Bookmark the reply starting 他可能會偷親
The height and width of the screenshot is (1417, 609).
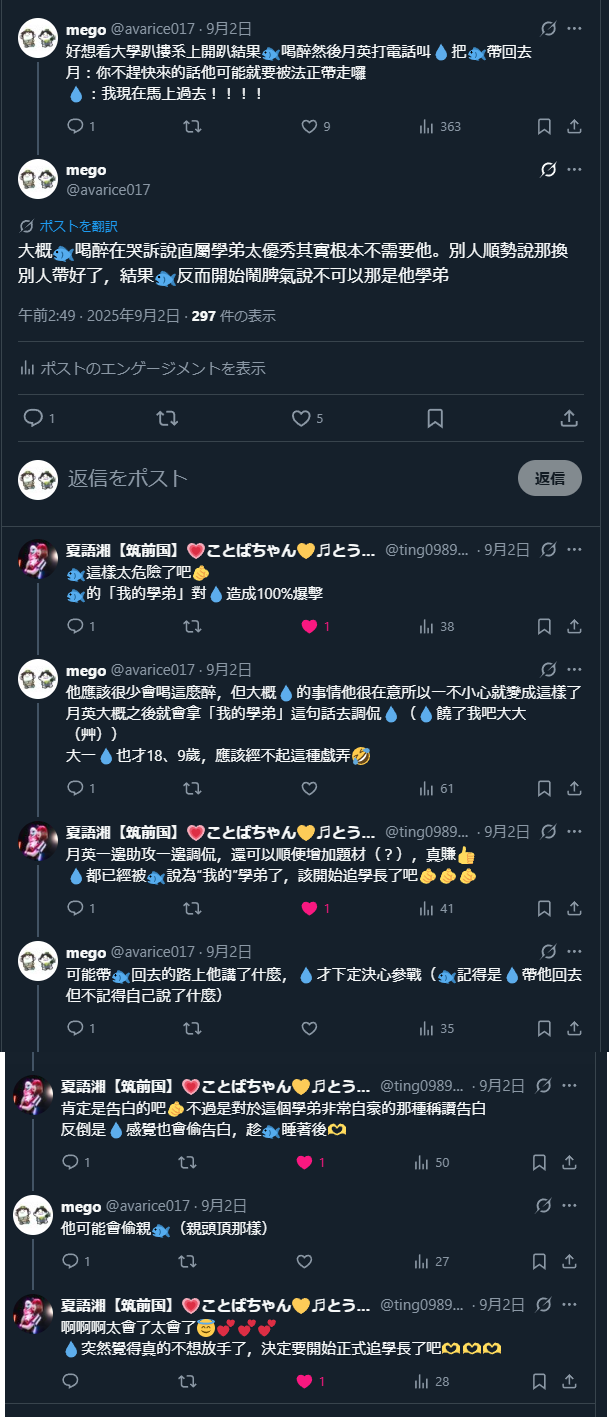(x=539, y=1261)
